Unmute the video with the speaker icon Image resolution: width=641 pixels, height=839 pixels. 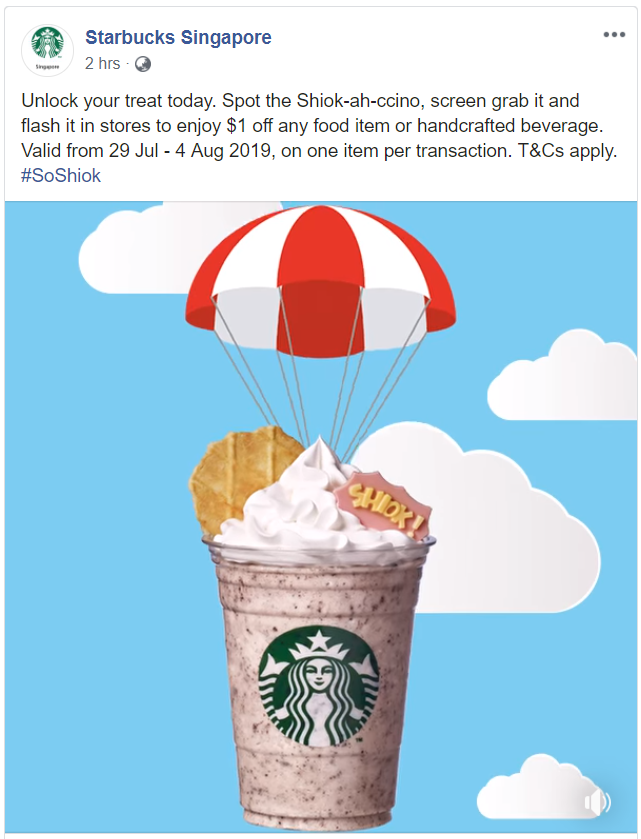597,802
